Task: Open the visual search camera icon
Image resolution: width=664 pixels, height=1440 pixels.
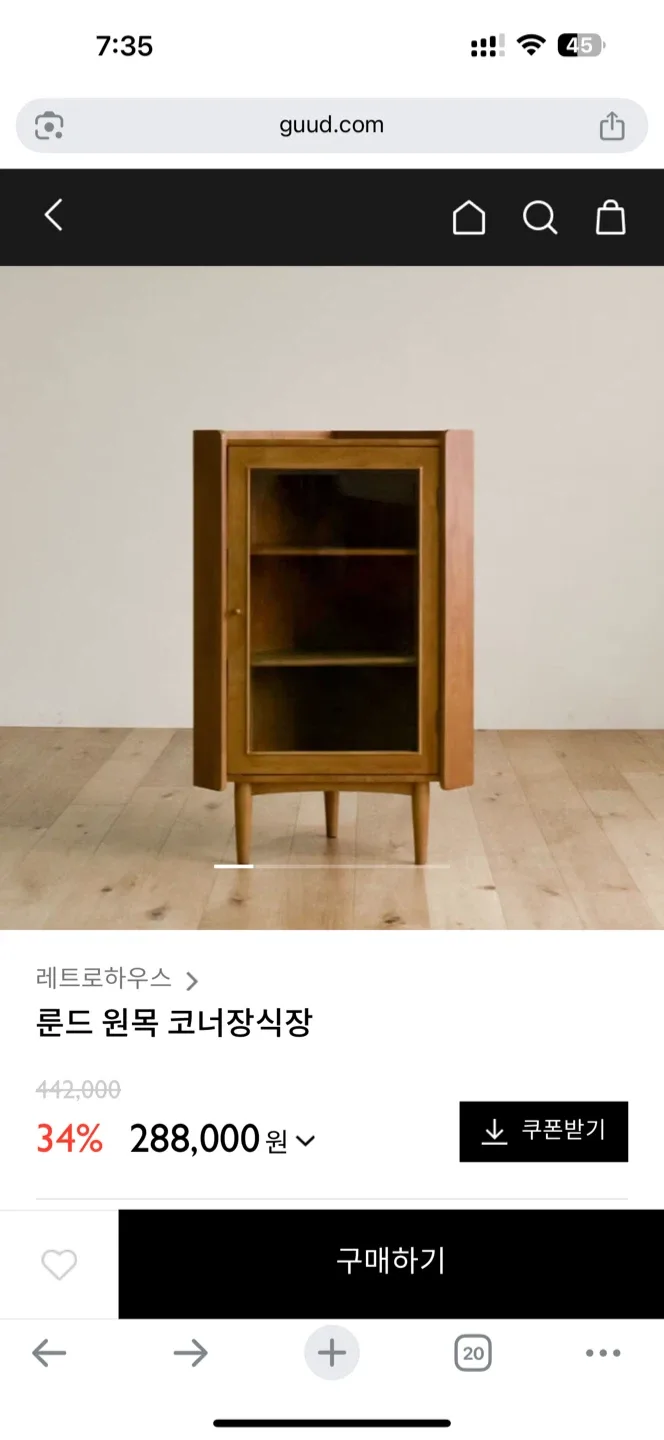Action: click(49, 126)
